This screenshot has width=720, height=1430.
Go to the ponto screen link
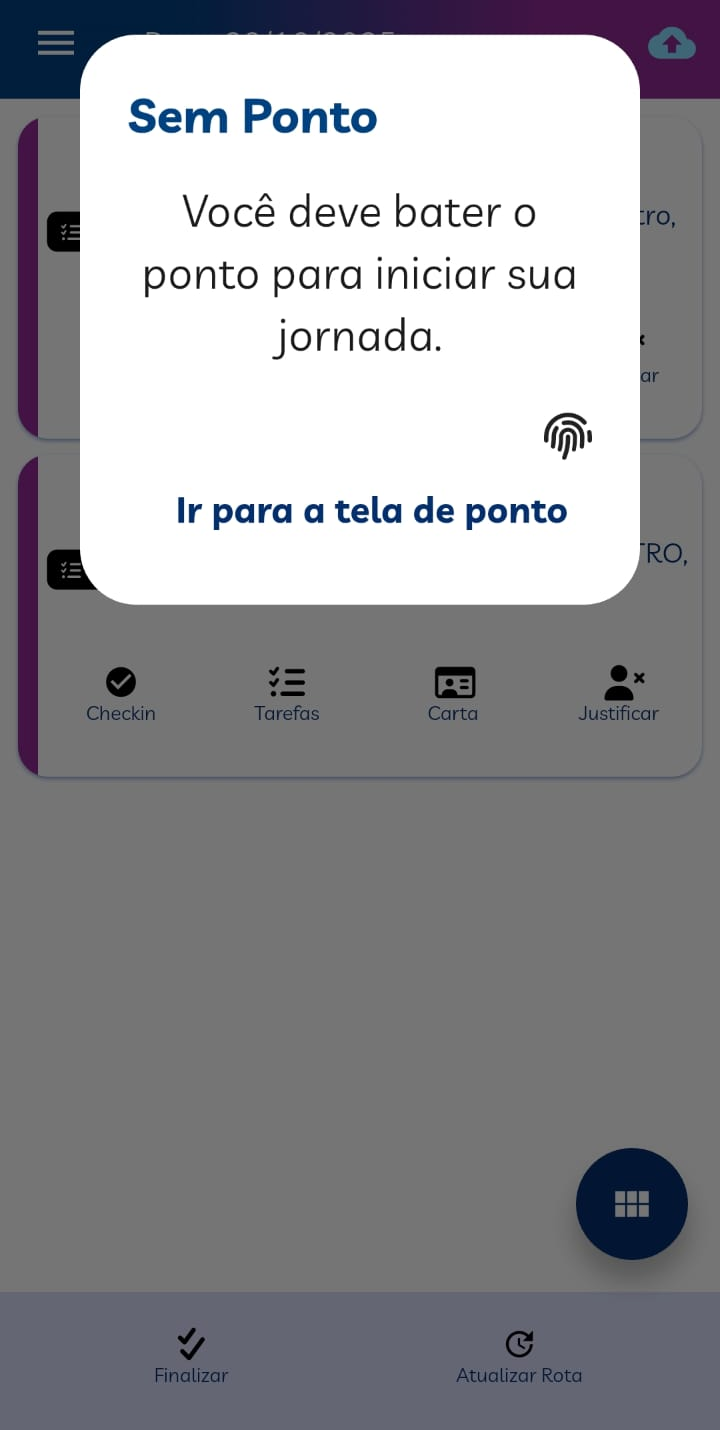(371, 511)
